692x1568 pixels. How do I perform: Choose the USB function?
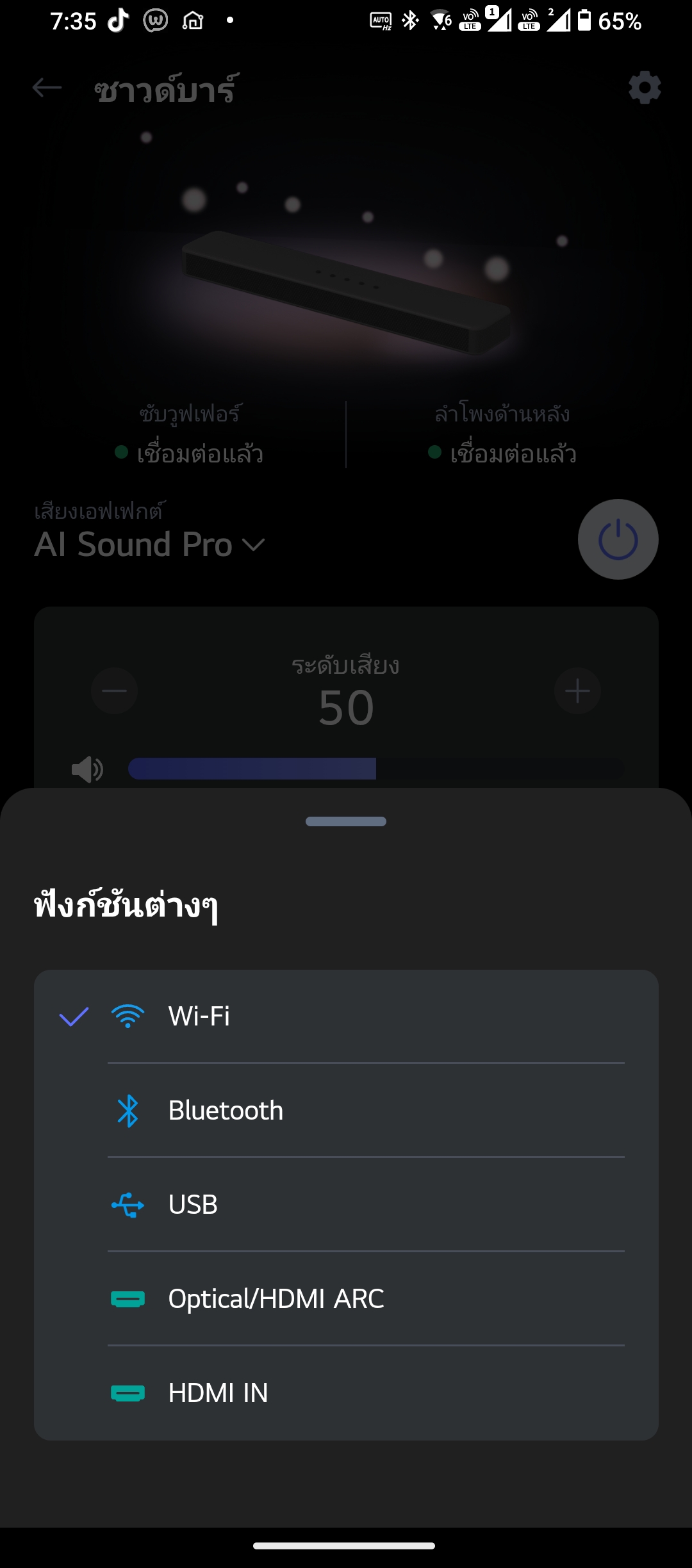pyautogui.click(x=346, y=1204)
